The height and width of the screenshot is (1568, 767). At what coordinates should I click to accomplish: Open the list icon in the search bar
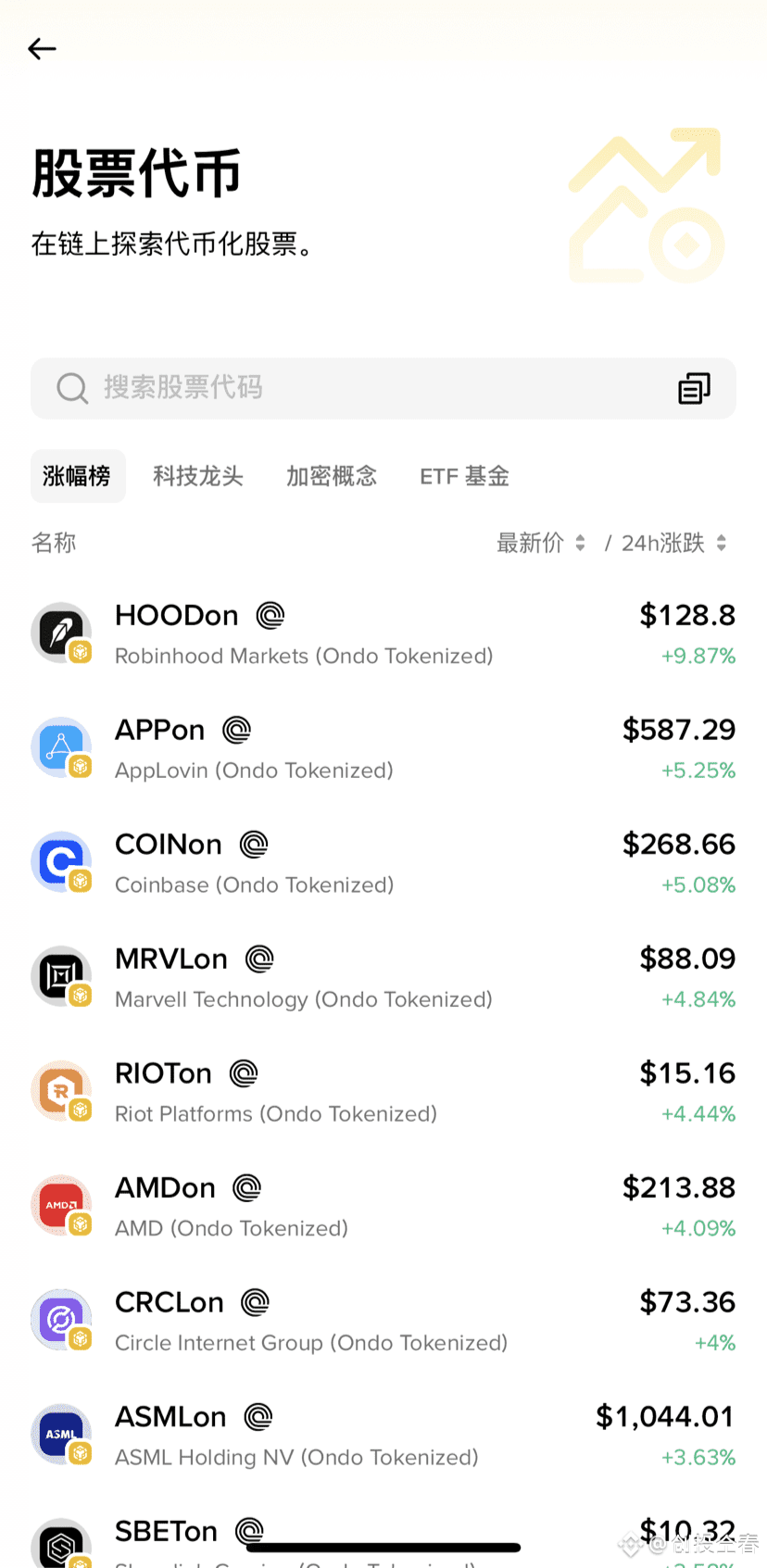click(694, 388)
